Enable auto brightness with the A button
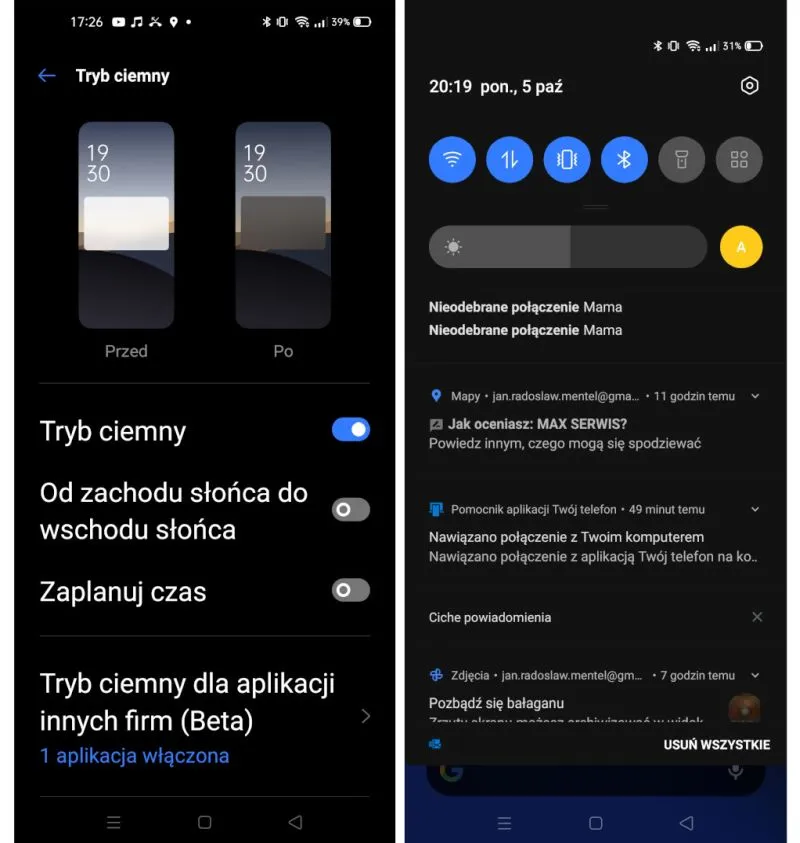The width and height of the screenshot is (800, 843). click(740, 246)
